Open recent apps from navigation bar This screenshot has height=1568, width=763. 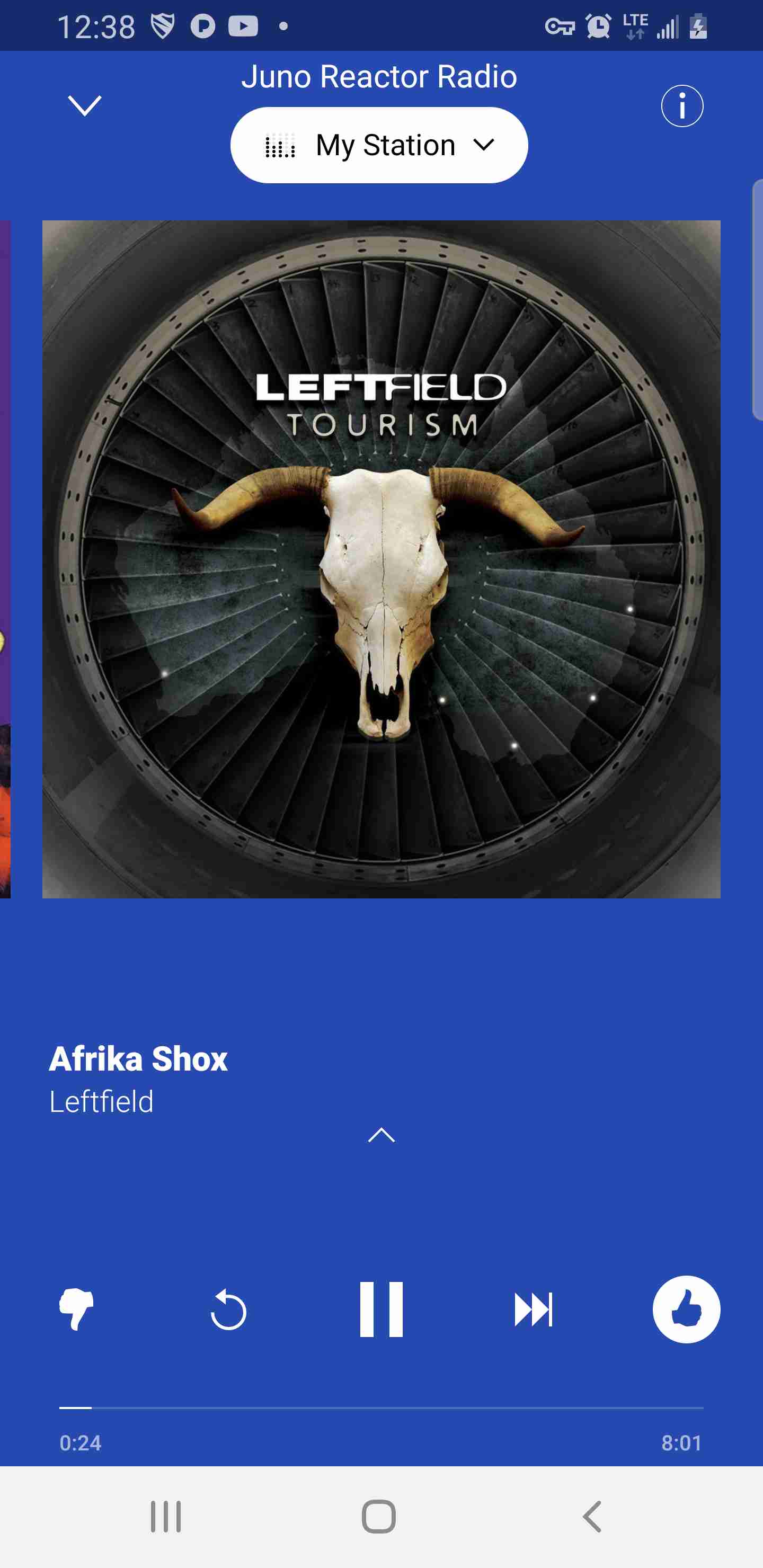166,1516
